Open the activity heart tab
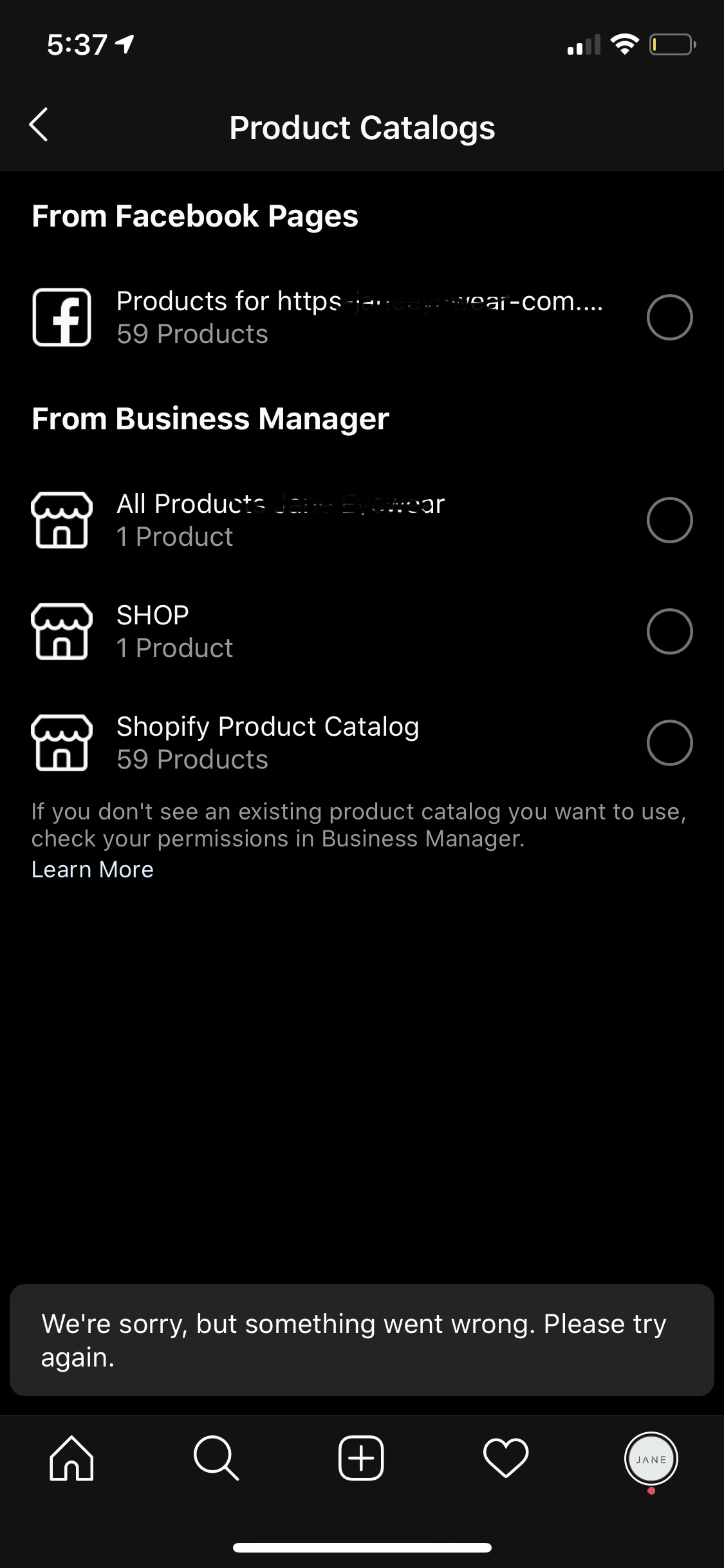Viewport: 724px width, 1568px height. pos(506,1459)
